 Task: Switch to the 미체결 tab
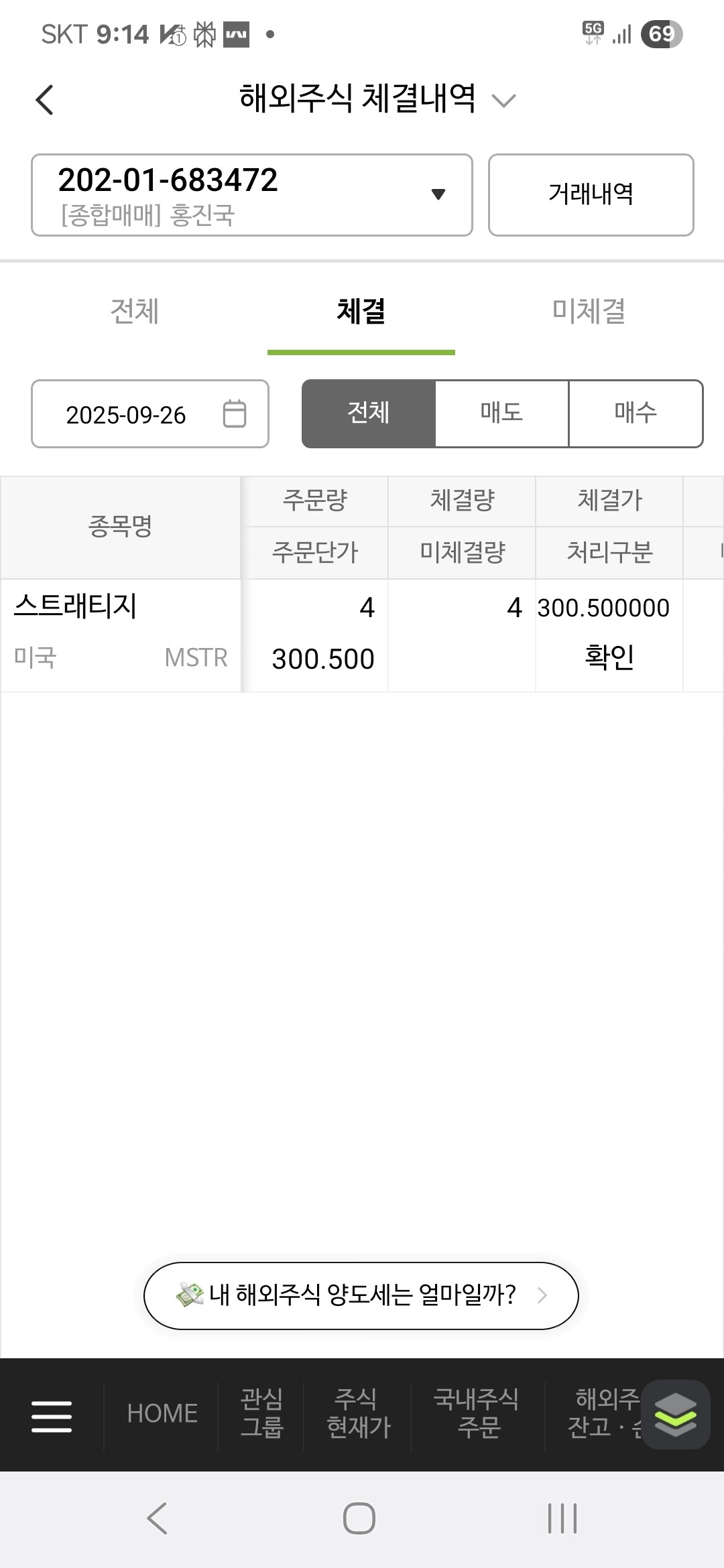(x=589, y=312)
